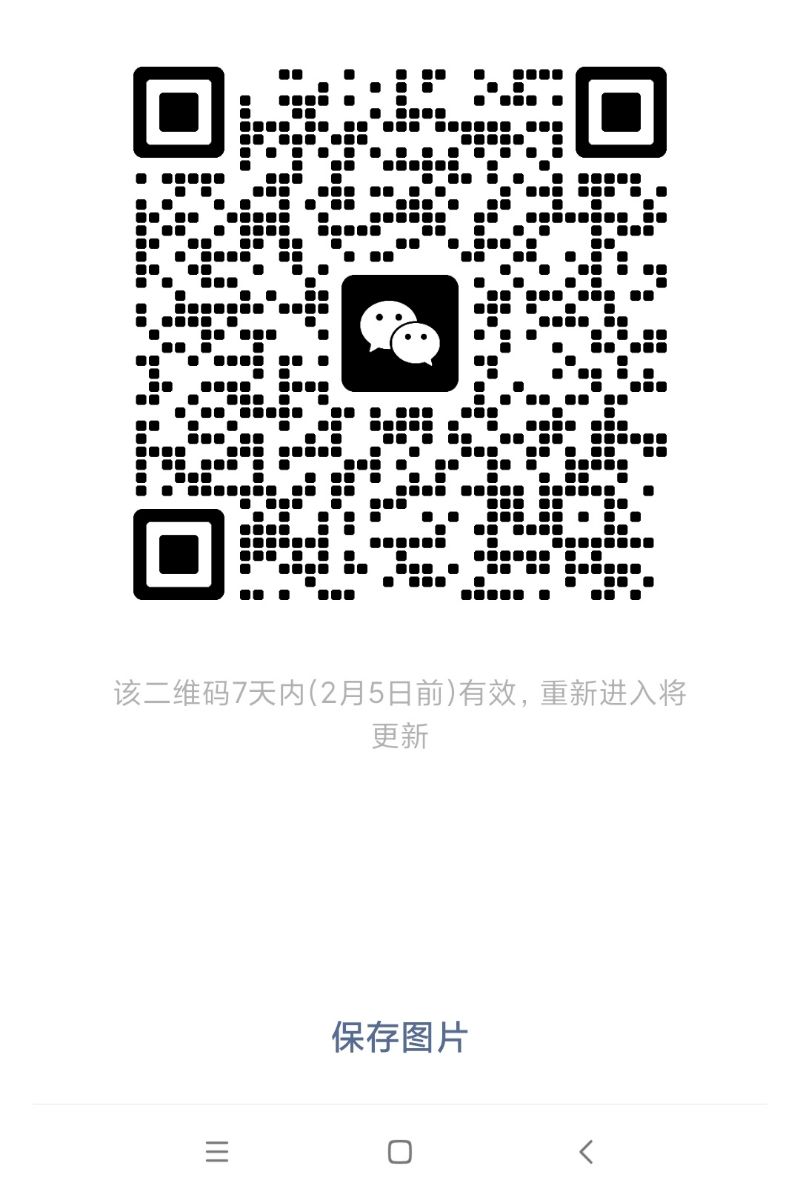This screenshot has width=800, height=1200.
Task: Open recent apps from the navigation bar
Action: [217, 1152]
